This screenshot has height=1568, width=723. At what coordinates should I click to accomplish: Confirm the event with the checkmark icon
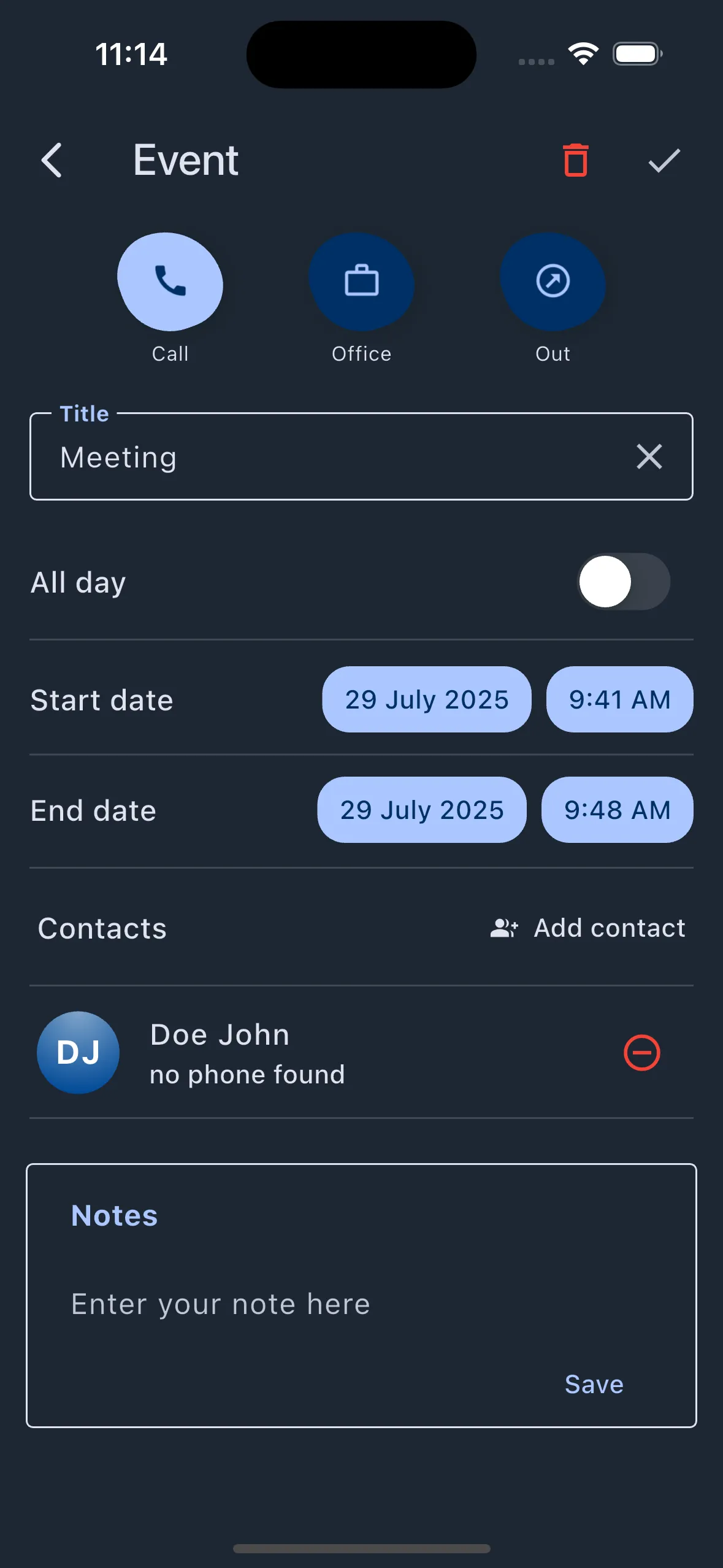pyautogui.click(x=663, y=160)
